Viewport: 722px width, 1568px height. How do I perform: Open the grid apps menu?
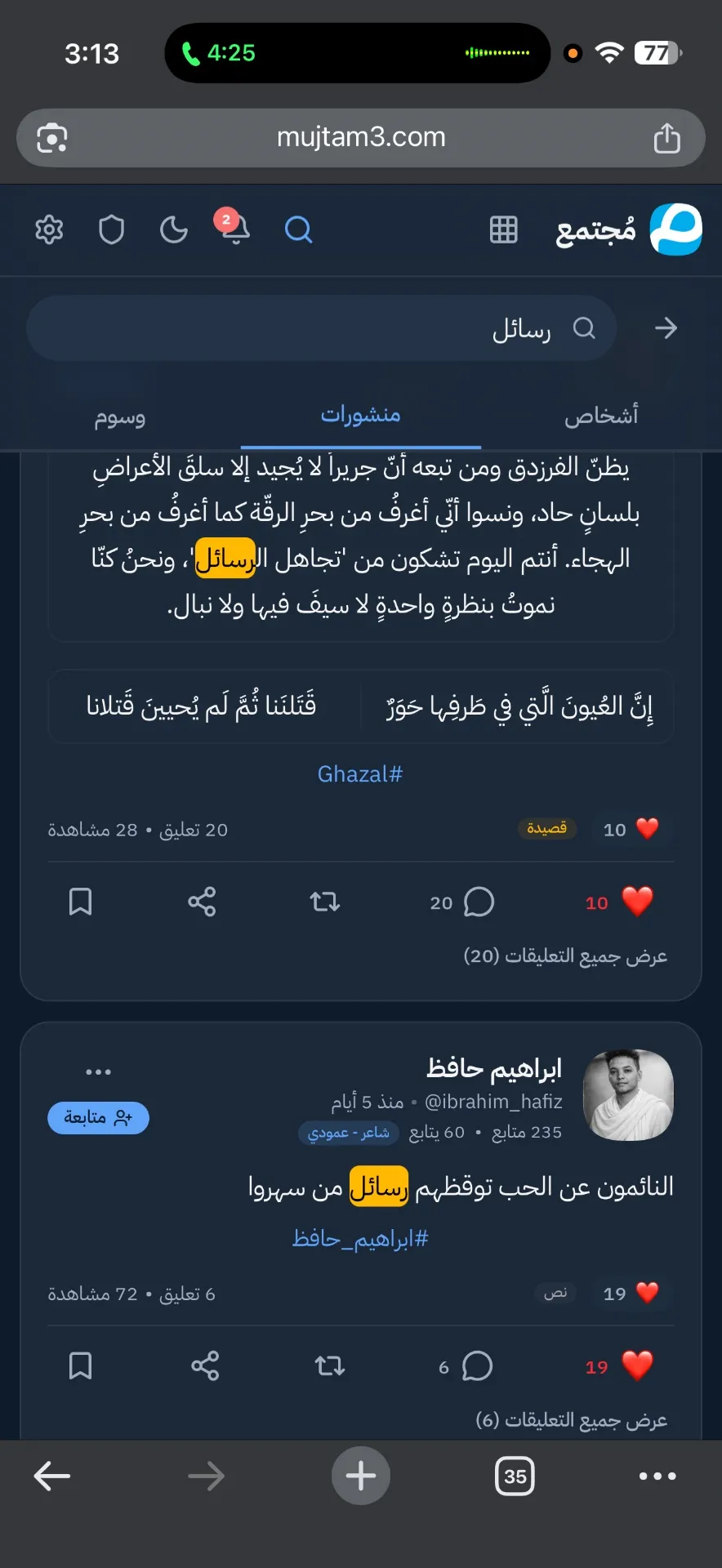(503, 230)
